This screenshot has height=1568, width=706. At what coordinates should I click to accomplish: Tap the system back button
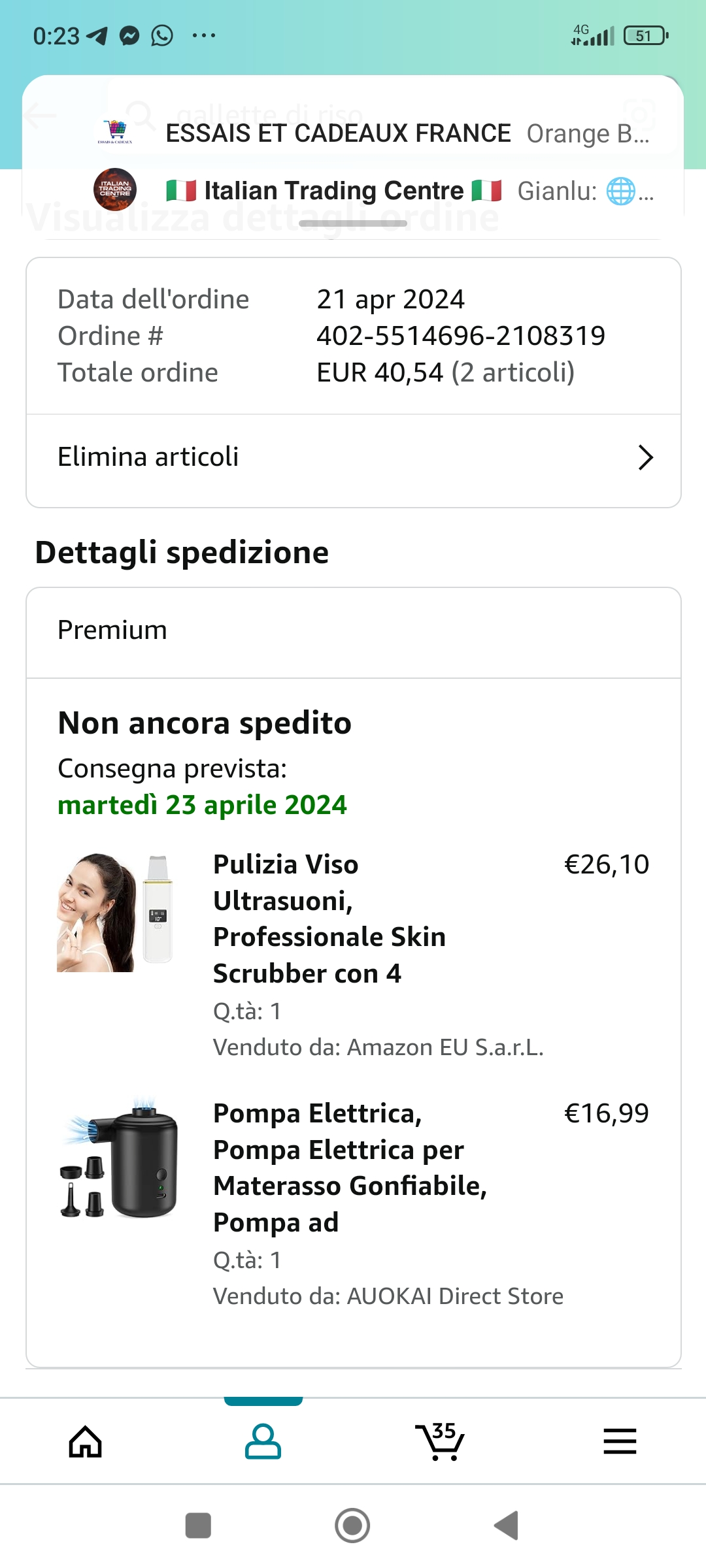(507, 1526)
